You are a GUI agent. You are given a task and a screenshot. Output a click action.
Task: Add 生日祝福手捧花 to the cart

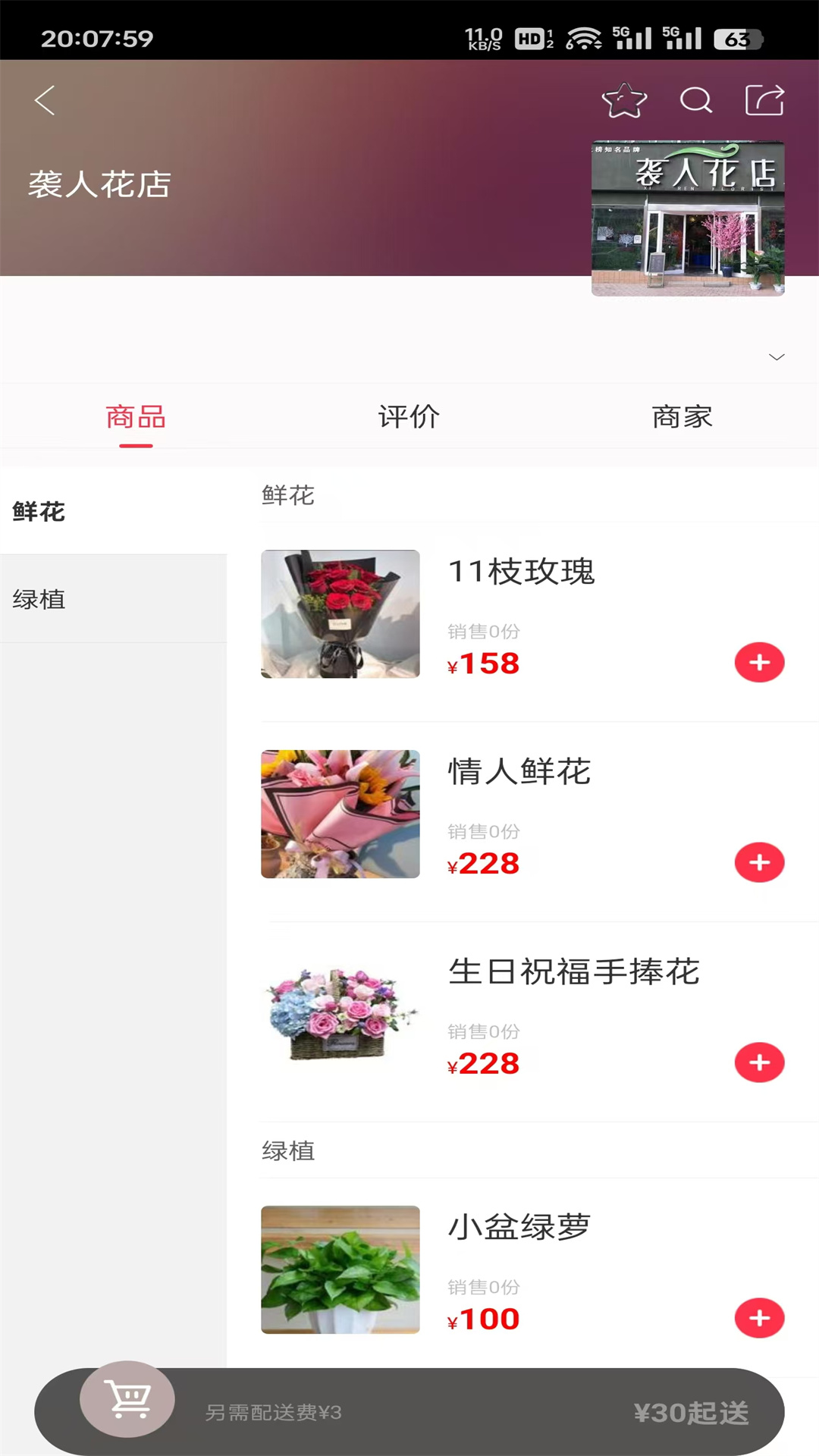point(759,1062)
